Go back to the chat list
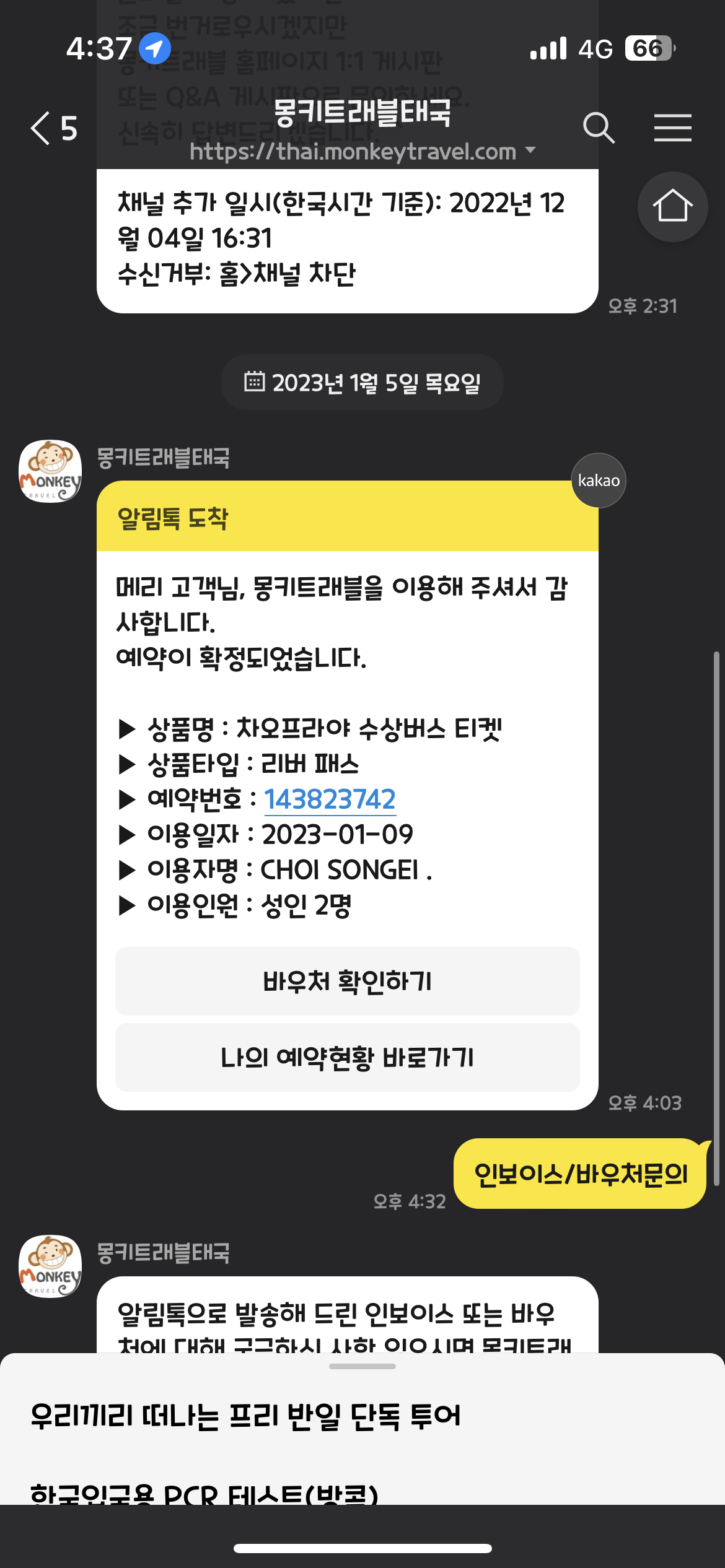725x1568 pixels. click(x=53, y=129)
